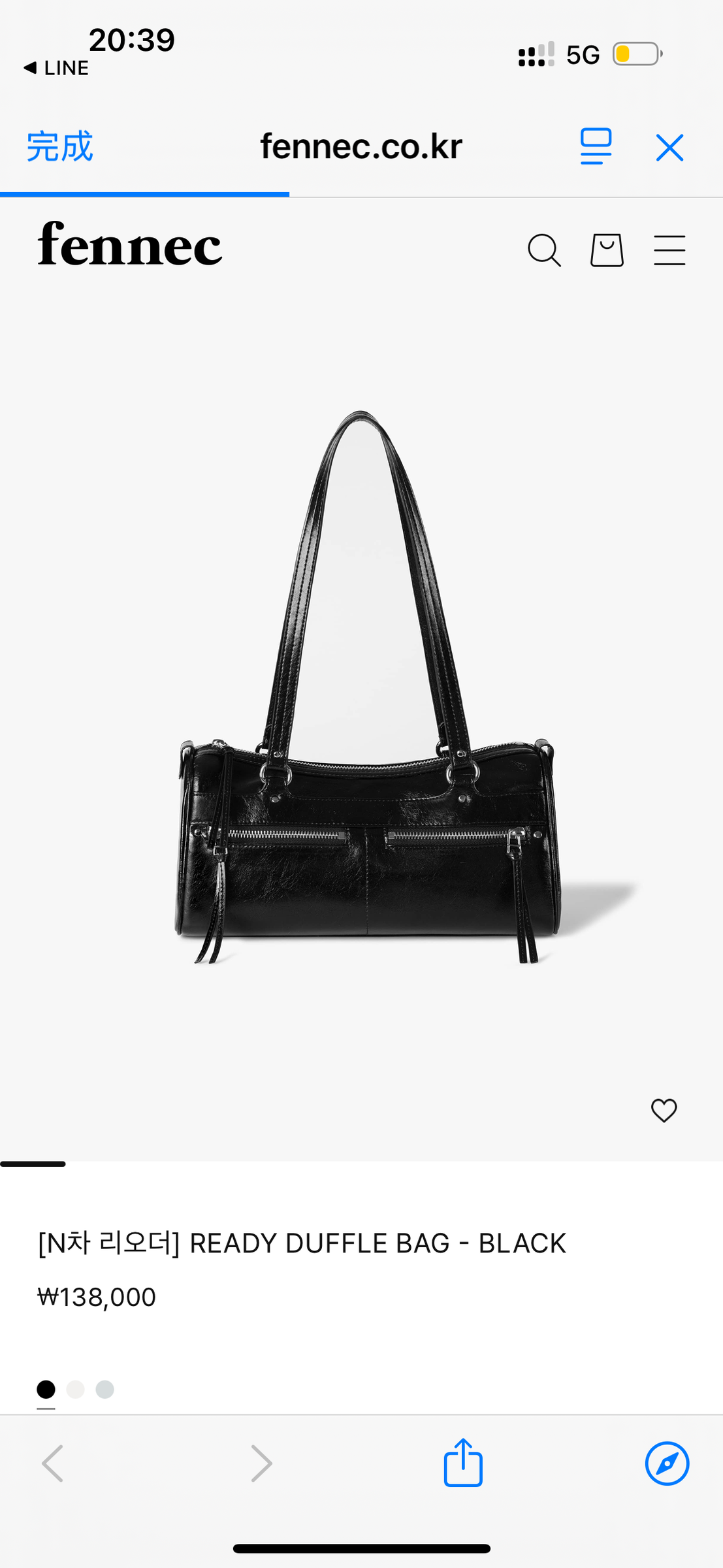Open the fennec home logo
Image resolution: width=723 pixels, height=1568 pixels.
point(130,246)
